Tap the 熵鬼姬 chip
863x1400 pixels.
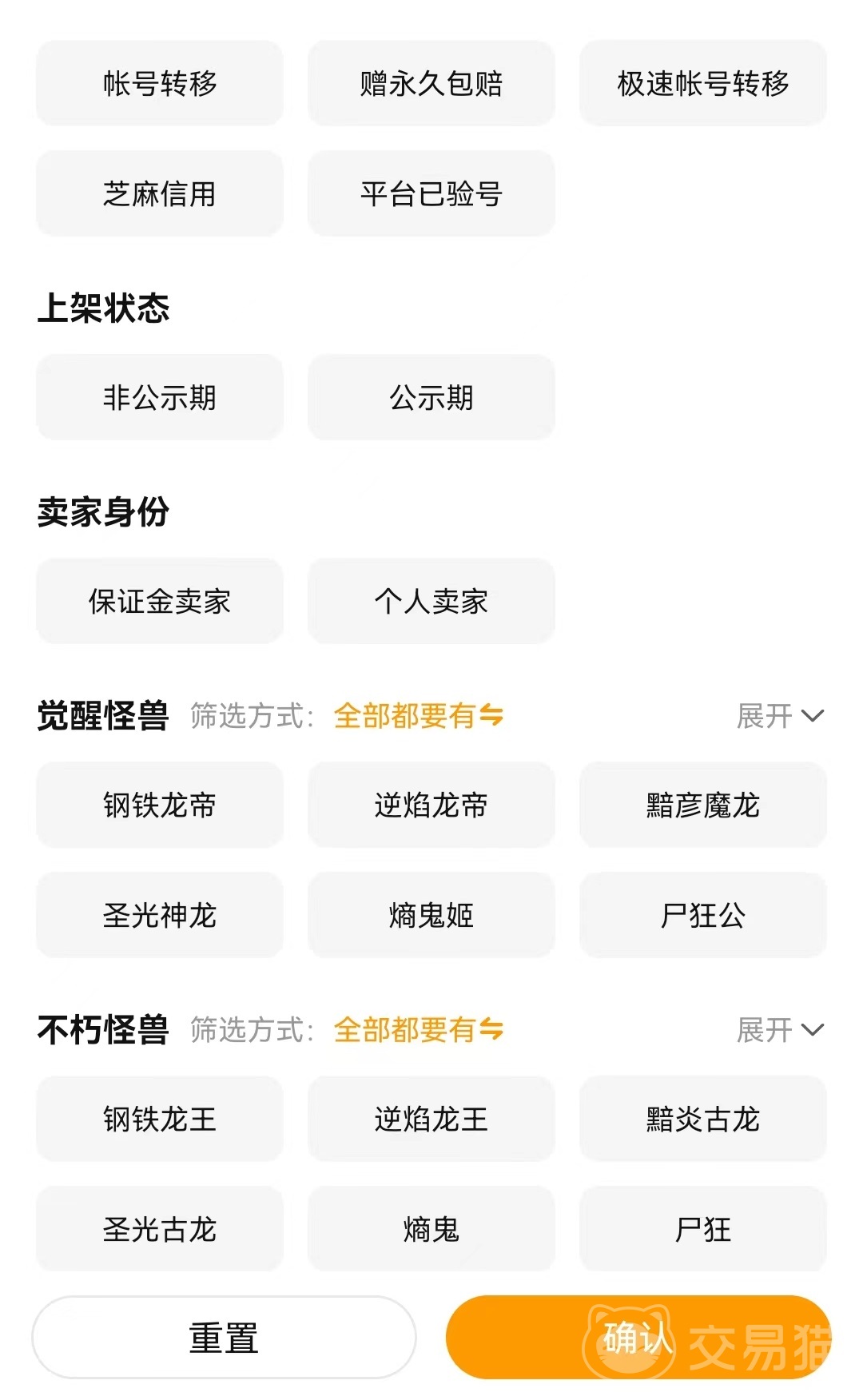[431, 915]
